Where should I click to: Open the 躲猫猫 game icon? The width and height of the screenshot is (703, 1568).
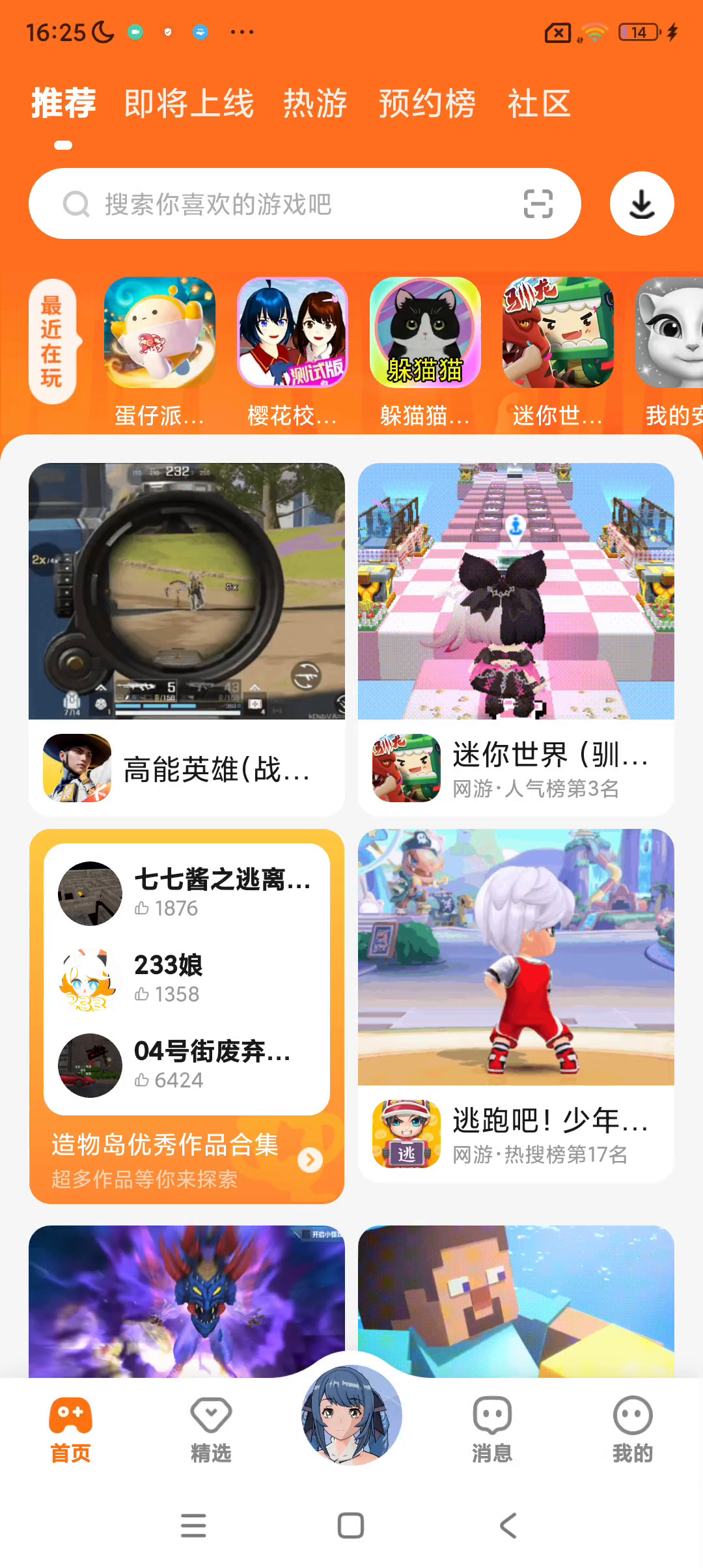click(x=425, y=333)
